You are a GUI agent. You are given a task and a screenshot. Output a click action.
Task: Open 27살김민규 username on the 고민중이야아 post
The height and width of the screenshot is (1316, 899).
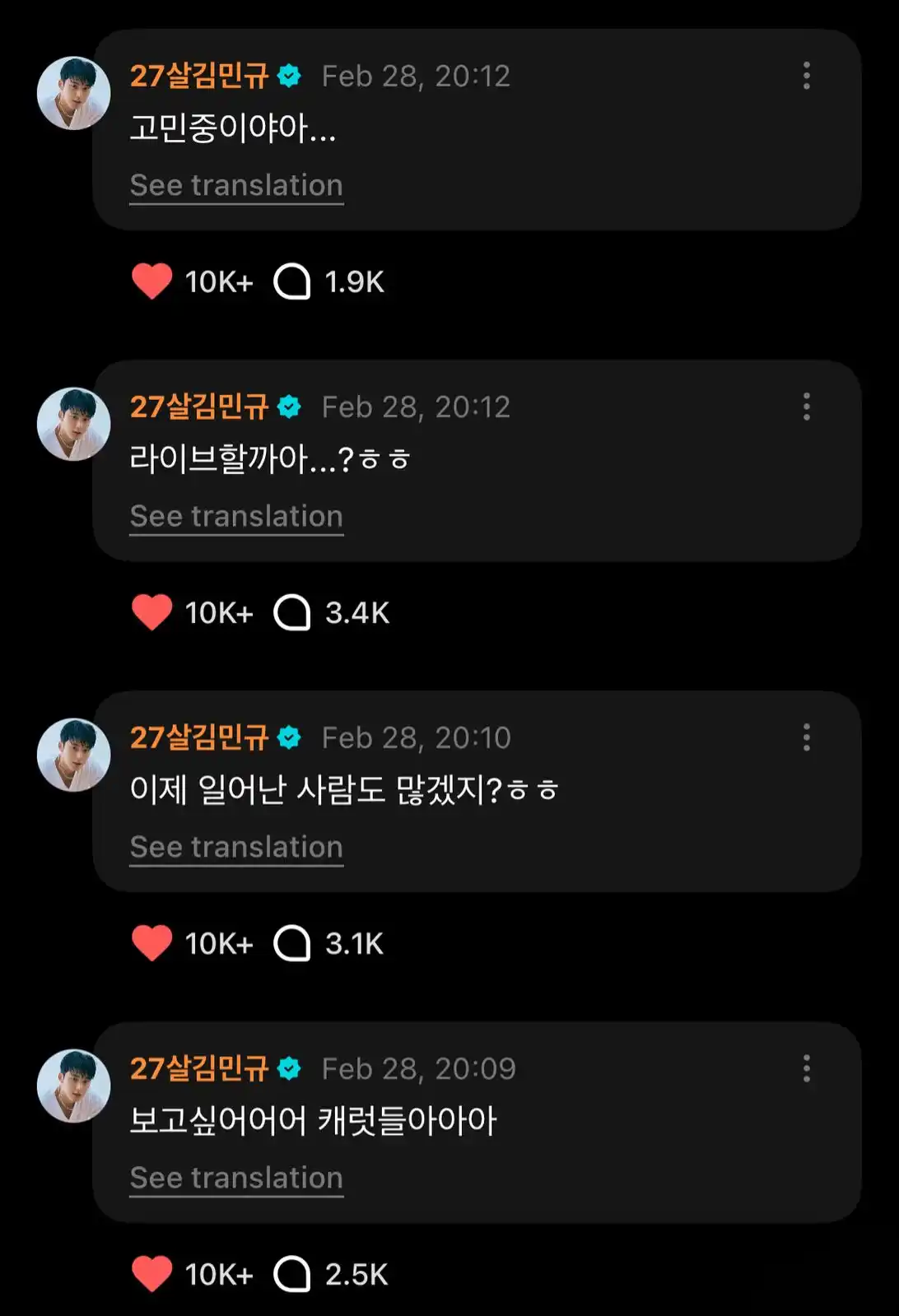199,76
